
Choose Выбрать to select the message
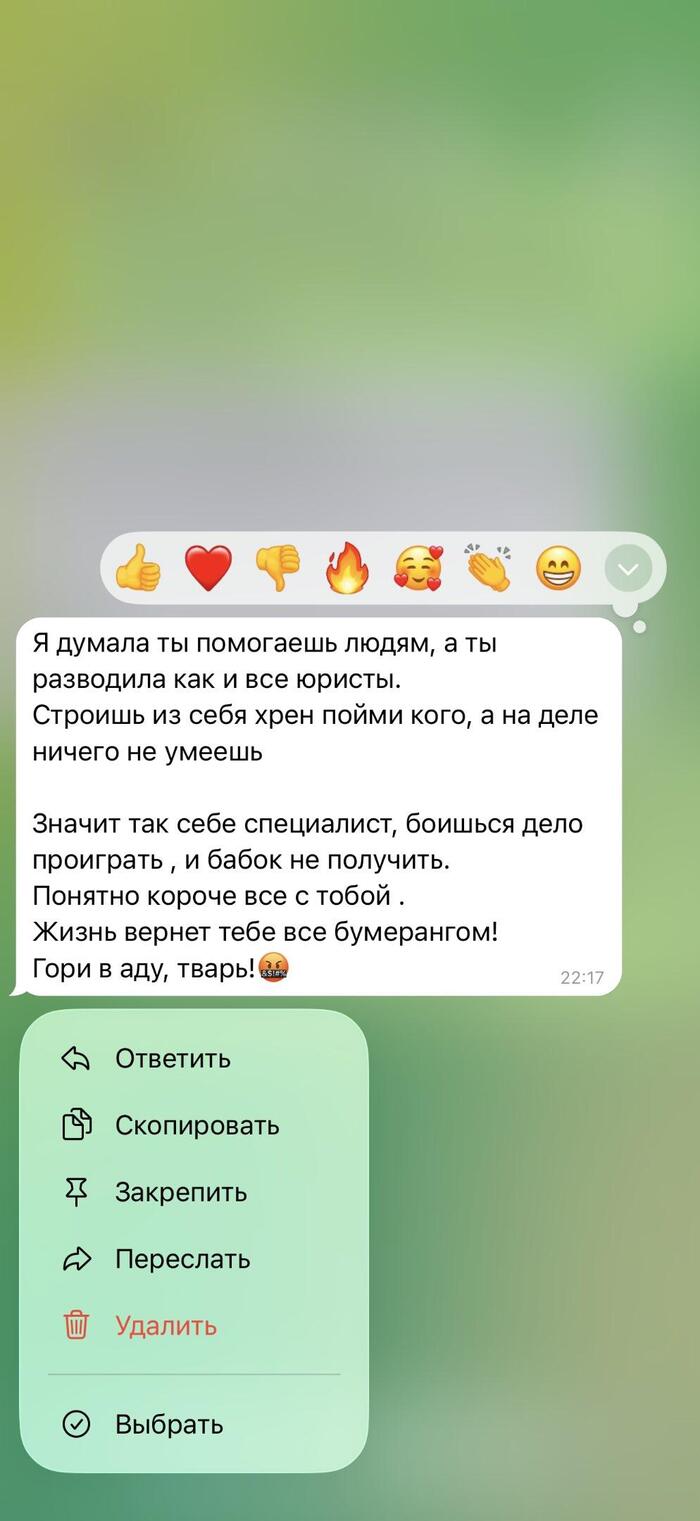tap(168, 1425)
